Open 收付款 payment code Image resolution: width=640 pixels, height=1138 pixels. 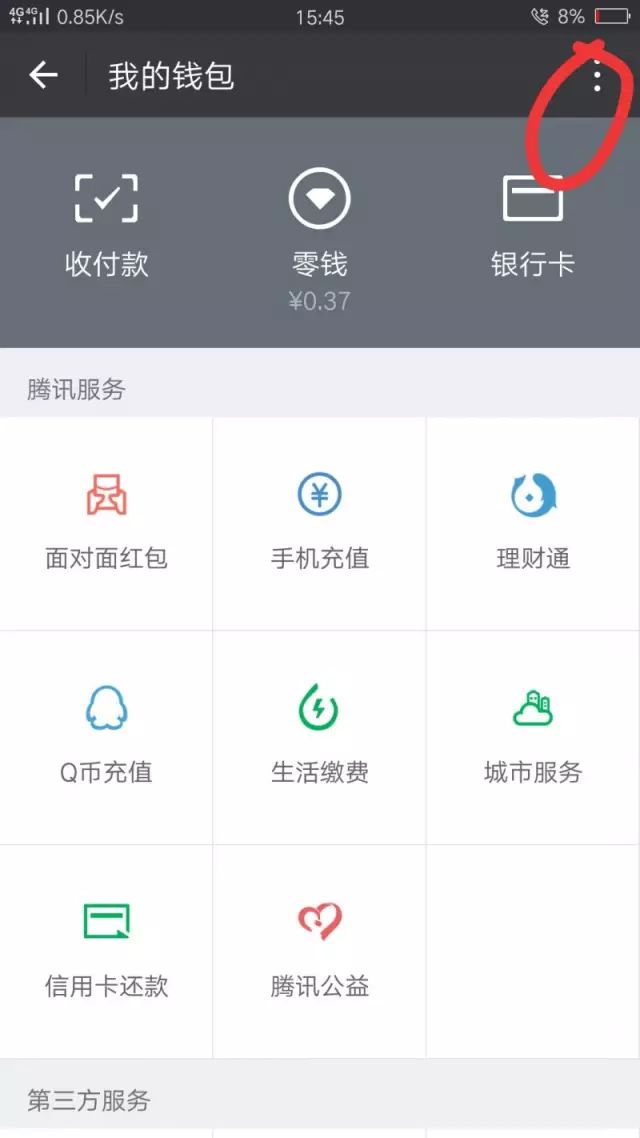click(107, 227)
